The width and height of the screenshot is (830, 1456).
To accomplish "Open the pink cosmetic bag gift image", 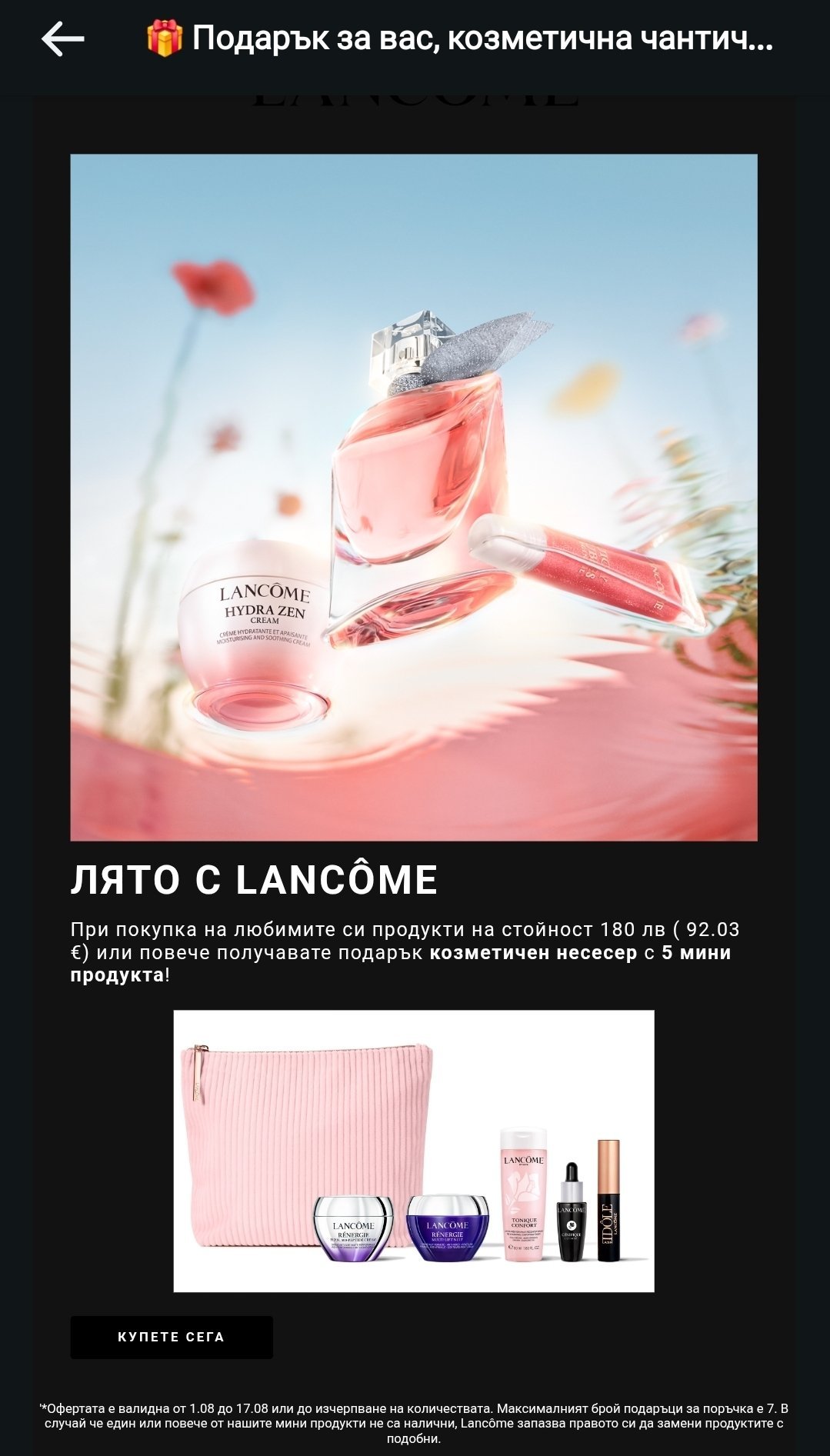I will [x=414, y=1151].
